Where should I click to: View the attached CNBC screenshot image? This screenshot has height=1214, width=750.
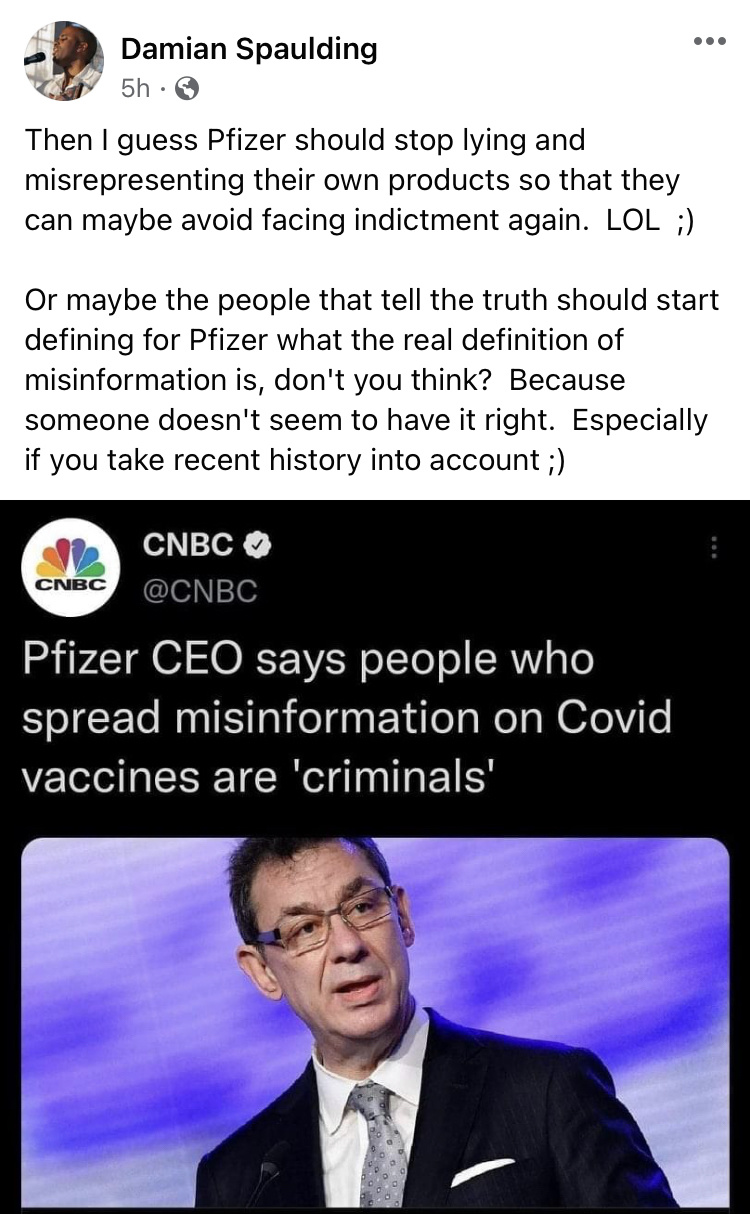pyautogui.click(x=375, y=857)
